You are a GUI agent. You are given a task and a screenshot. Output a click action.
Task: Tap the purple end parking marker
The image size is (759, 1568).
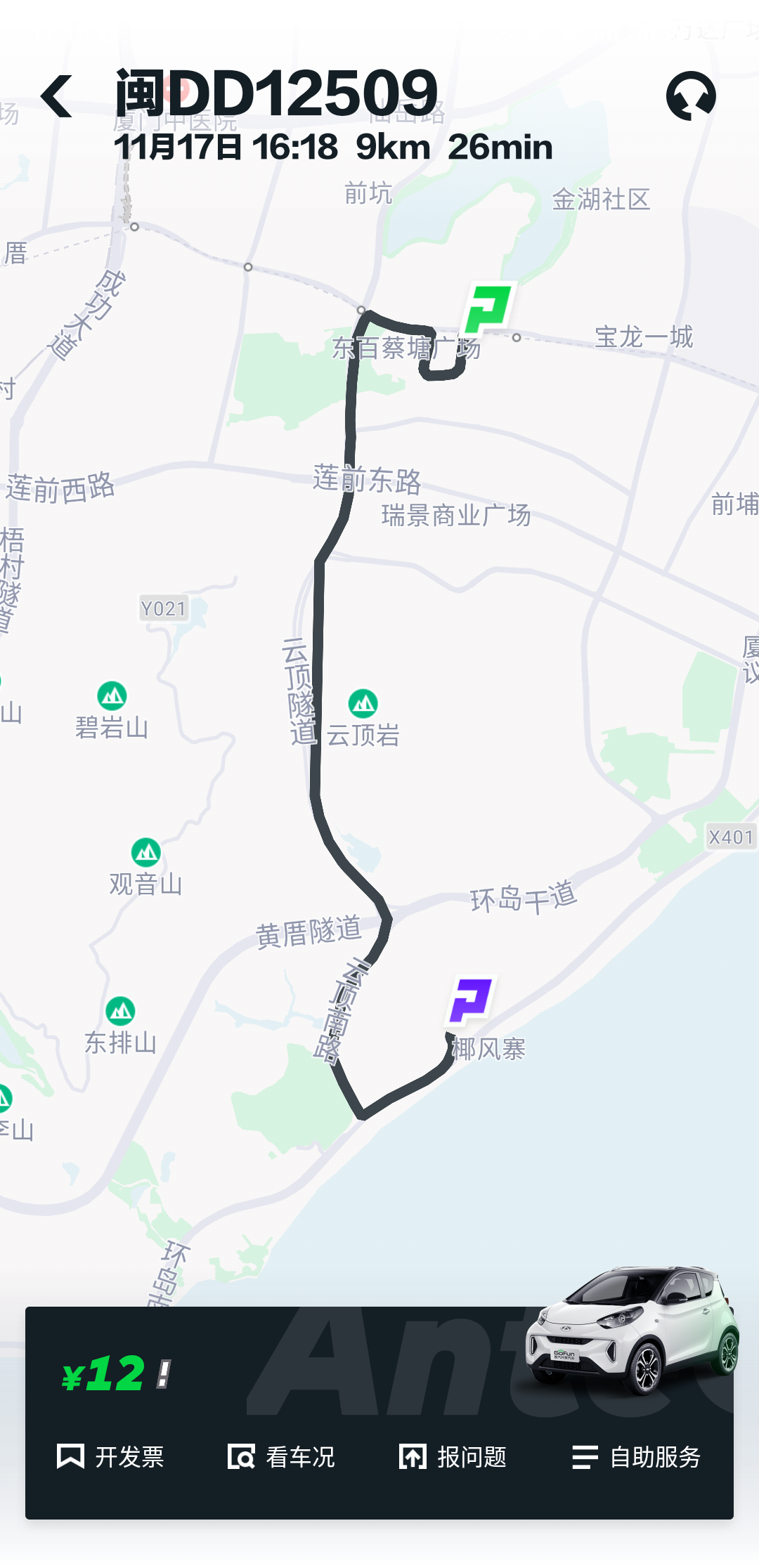[472, 1000]
